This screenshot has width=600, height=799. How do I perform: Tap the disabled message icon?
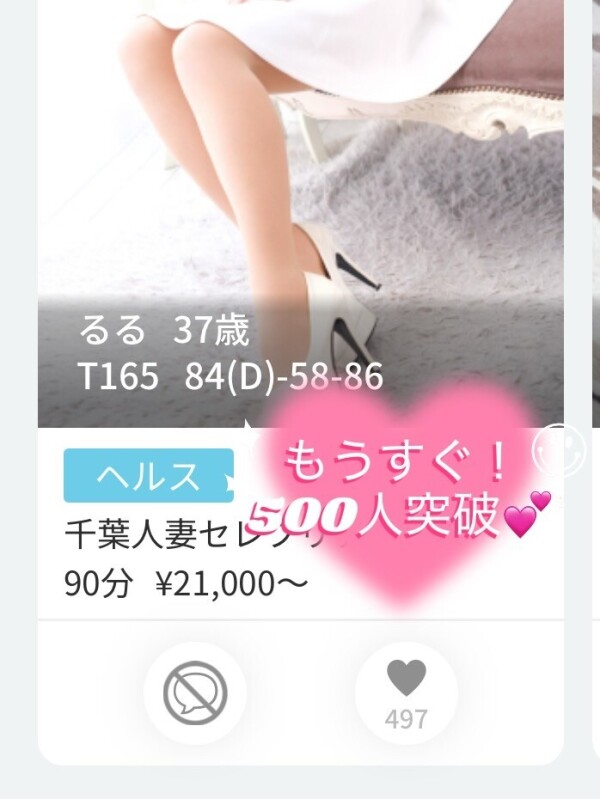coord(194,692)
